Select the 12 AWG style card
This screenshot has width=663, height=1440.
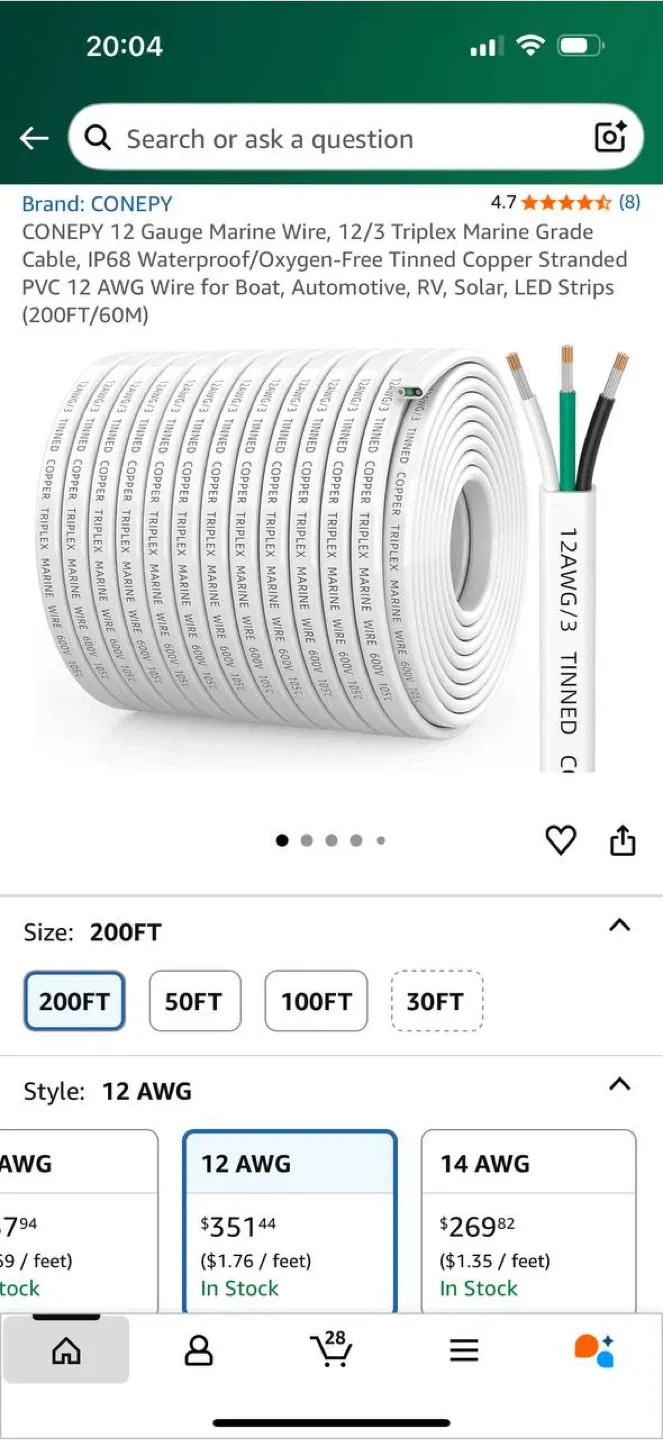click(x=290, y=1220)
